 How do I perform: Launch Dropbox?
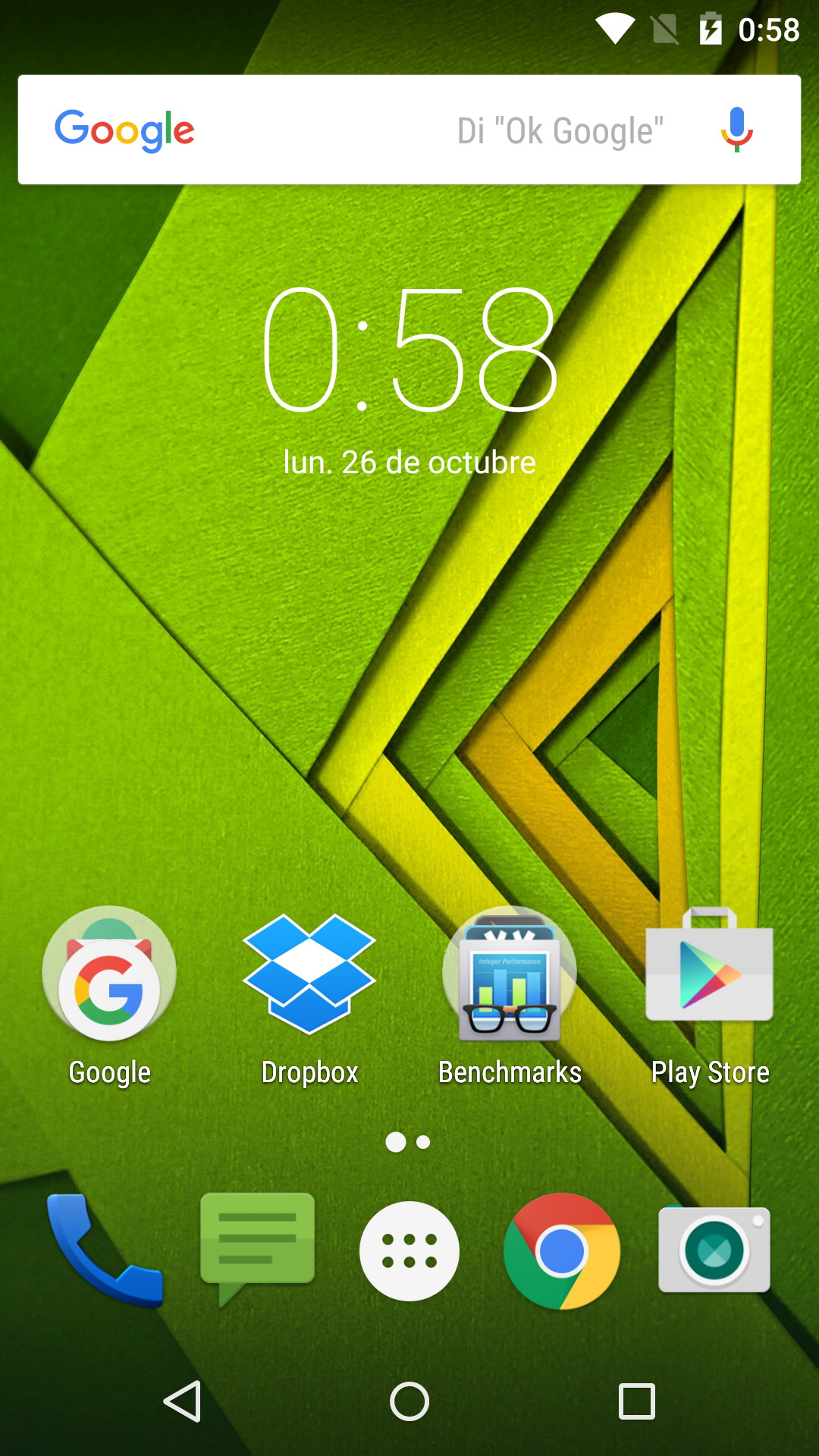pos(309,974)
